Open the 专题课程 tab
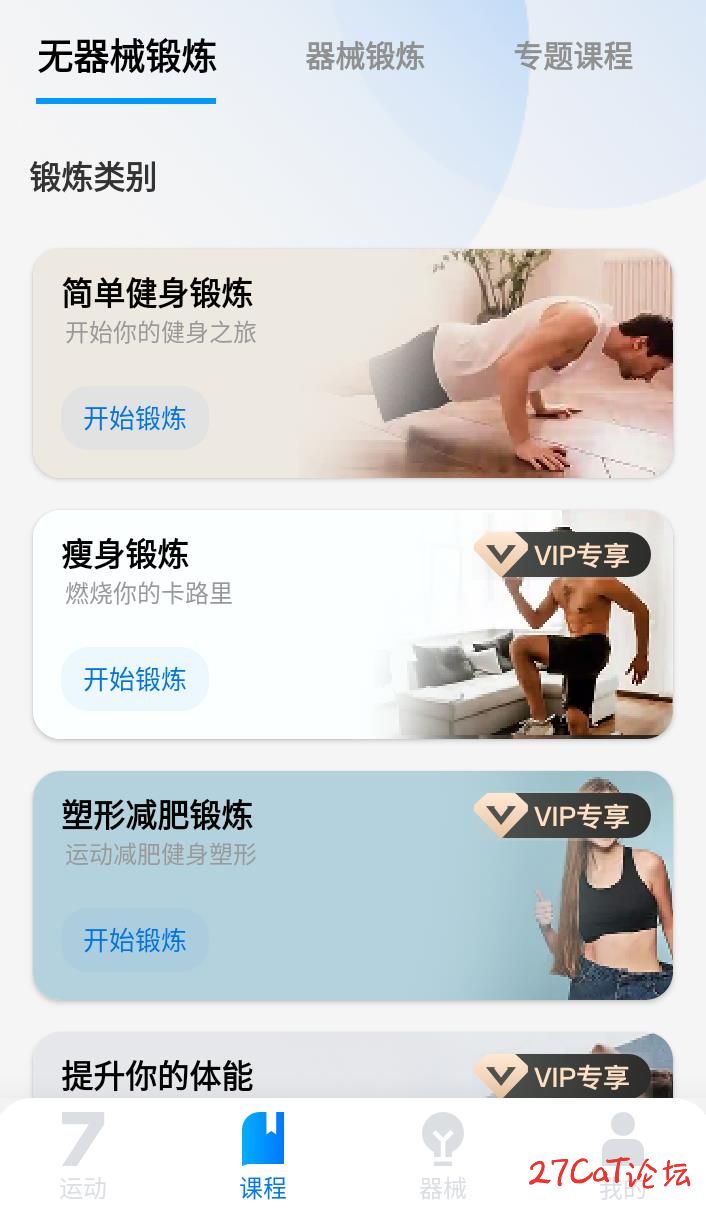The width and height of the screenshot is (706, 1214). click(573, 57)
